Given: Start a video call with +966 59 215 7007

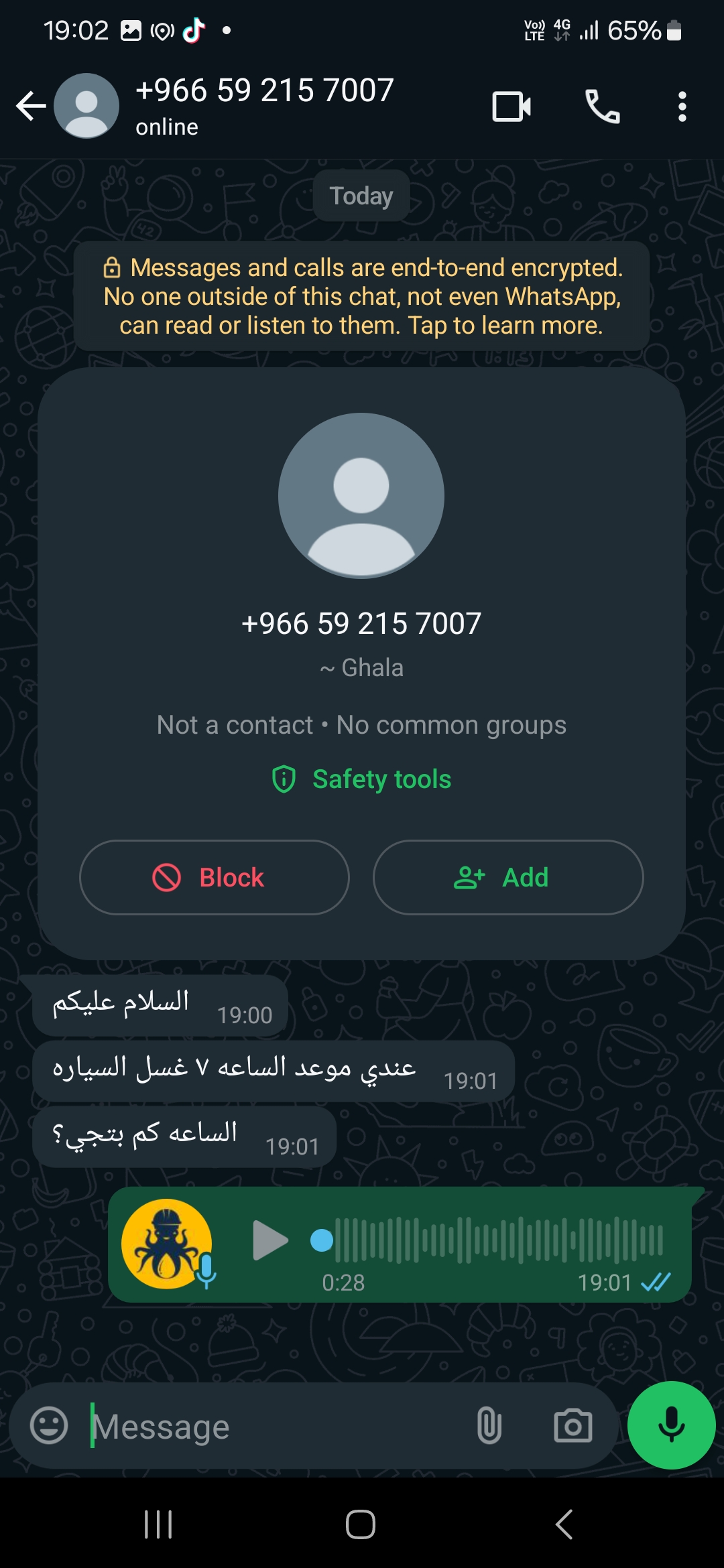Looking at the screenshot, I should 511,106.
